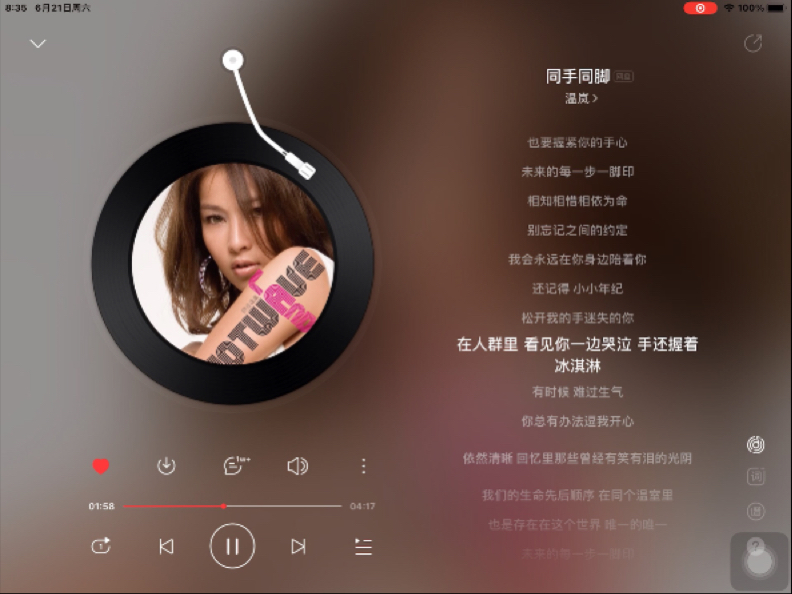Open the sound effect speaker icon
The width and height of the screenshot is (792, 594).
[297, 466]
